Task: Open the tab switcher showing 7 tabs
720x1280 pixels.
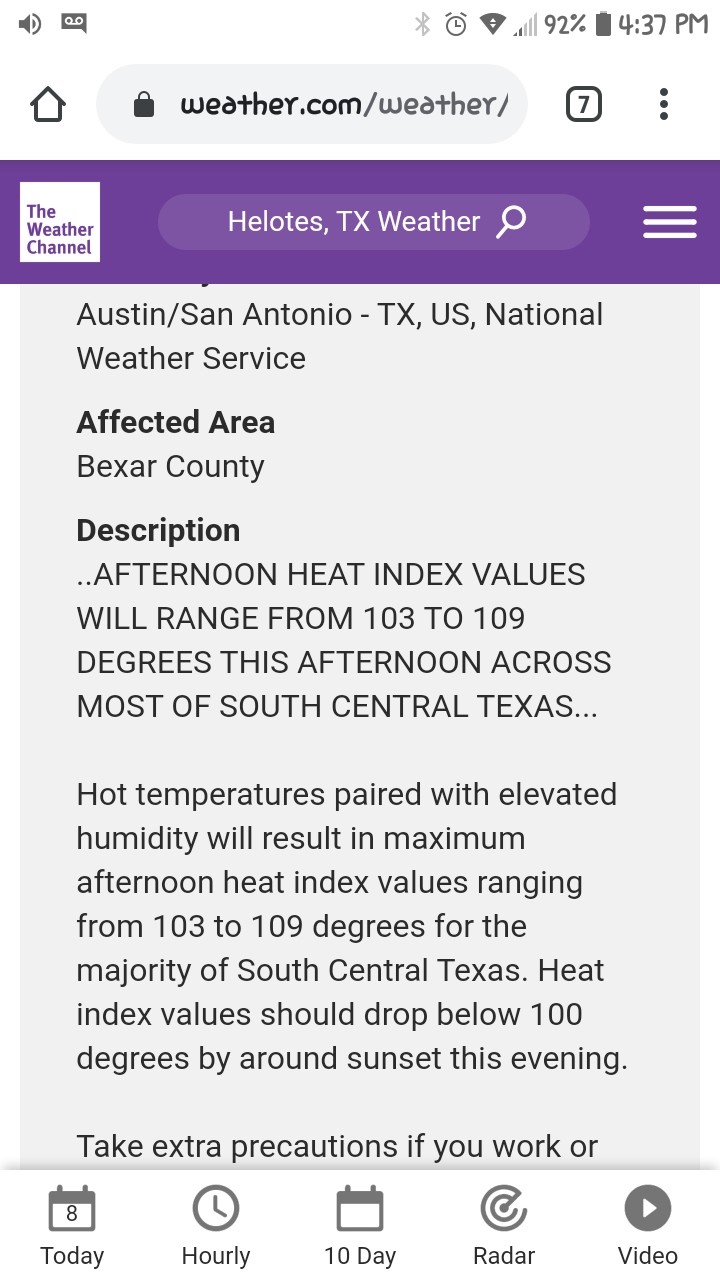Action: tap(584, 104)
